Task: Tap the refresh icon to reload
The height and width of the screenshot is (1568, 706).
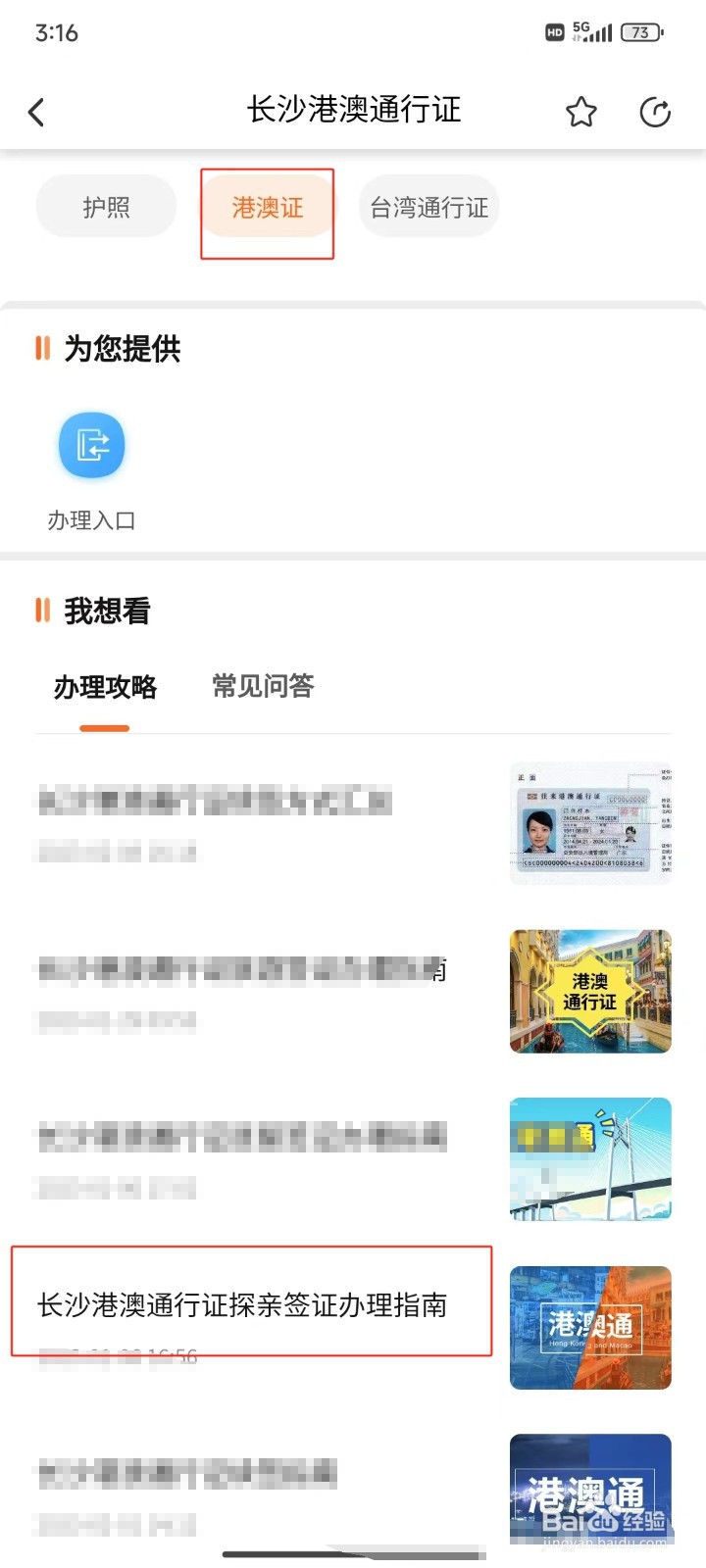Action: tap(655, 112)
